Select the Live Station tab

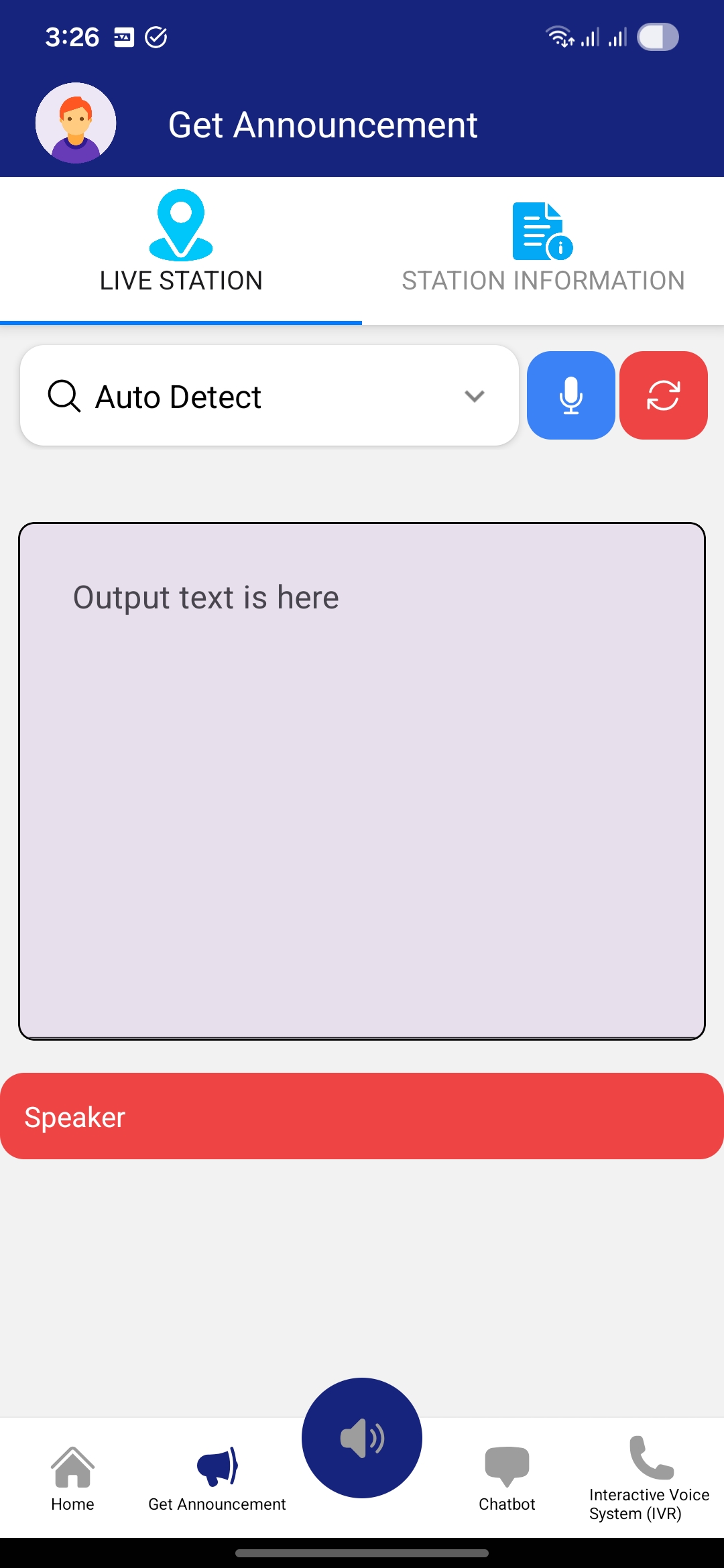[x=181, y=249]
